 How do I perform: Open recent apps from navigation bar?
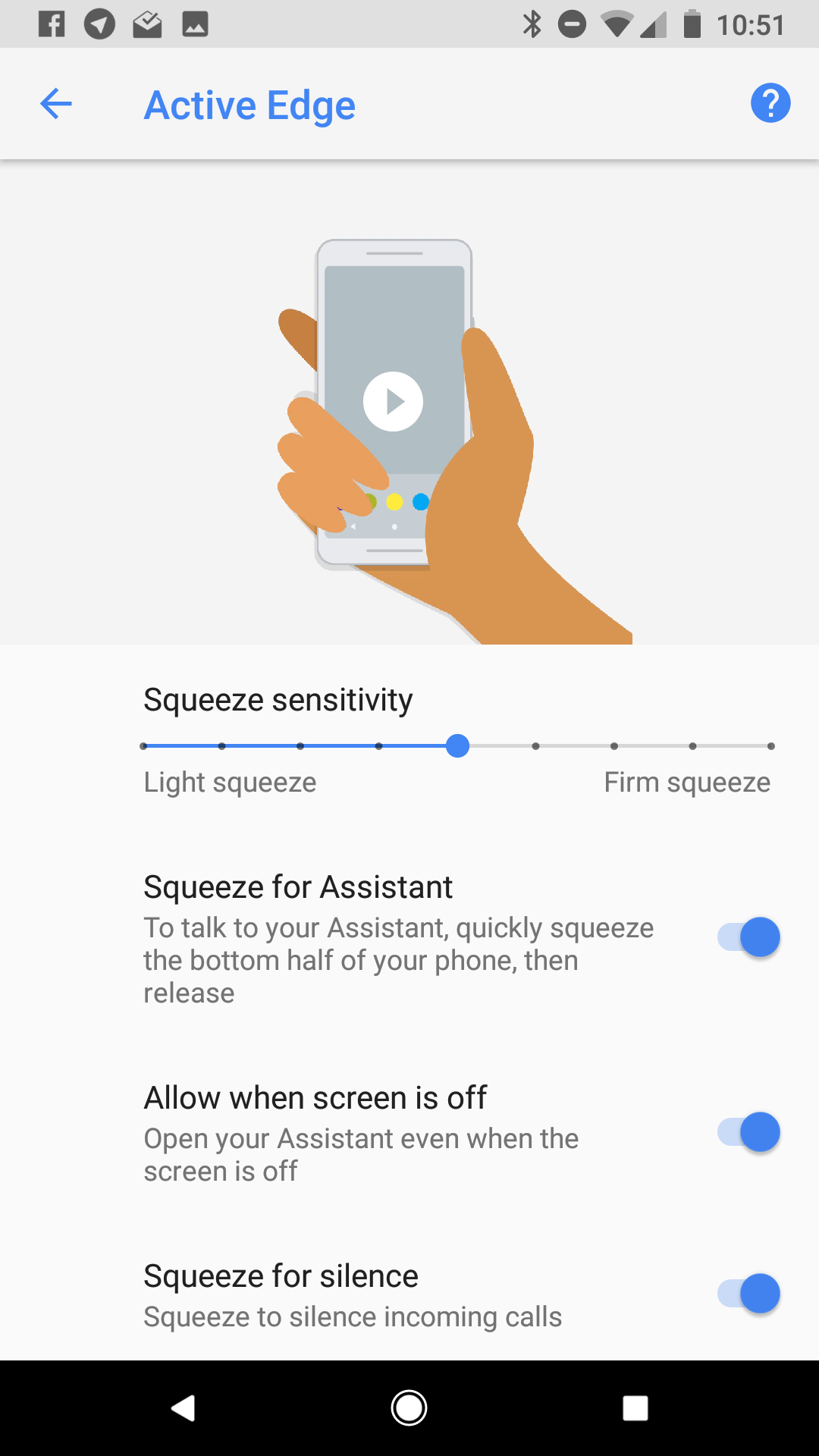635,1408
